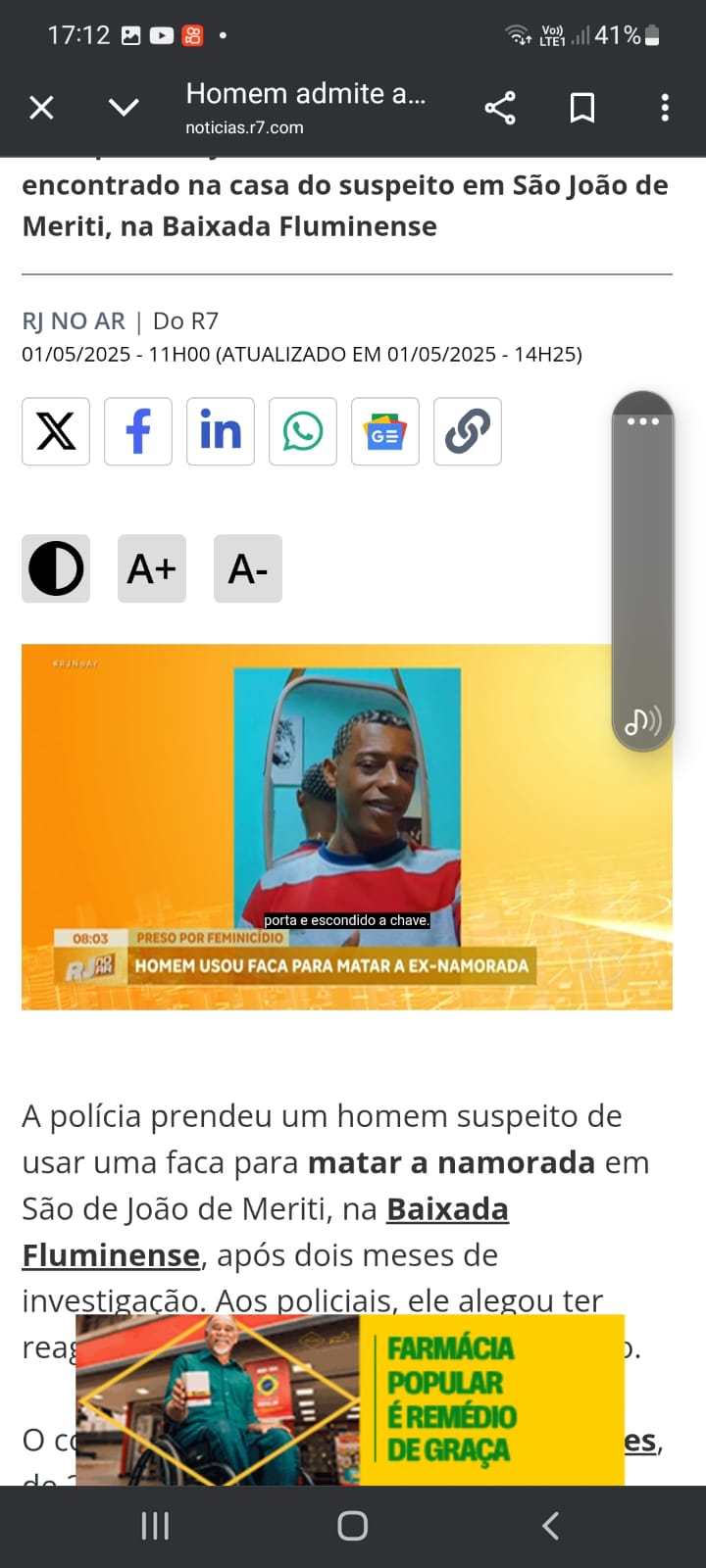Viewport: 706px width, 1568px height.
Task: Toggle high contrast mode
Action: pyautogui.click(x=56, y=568)
